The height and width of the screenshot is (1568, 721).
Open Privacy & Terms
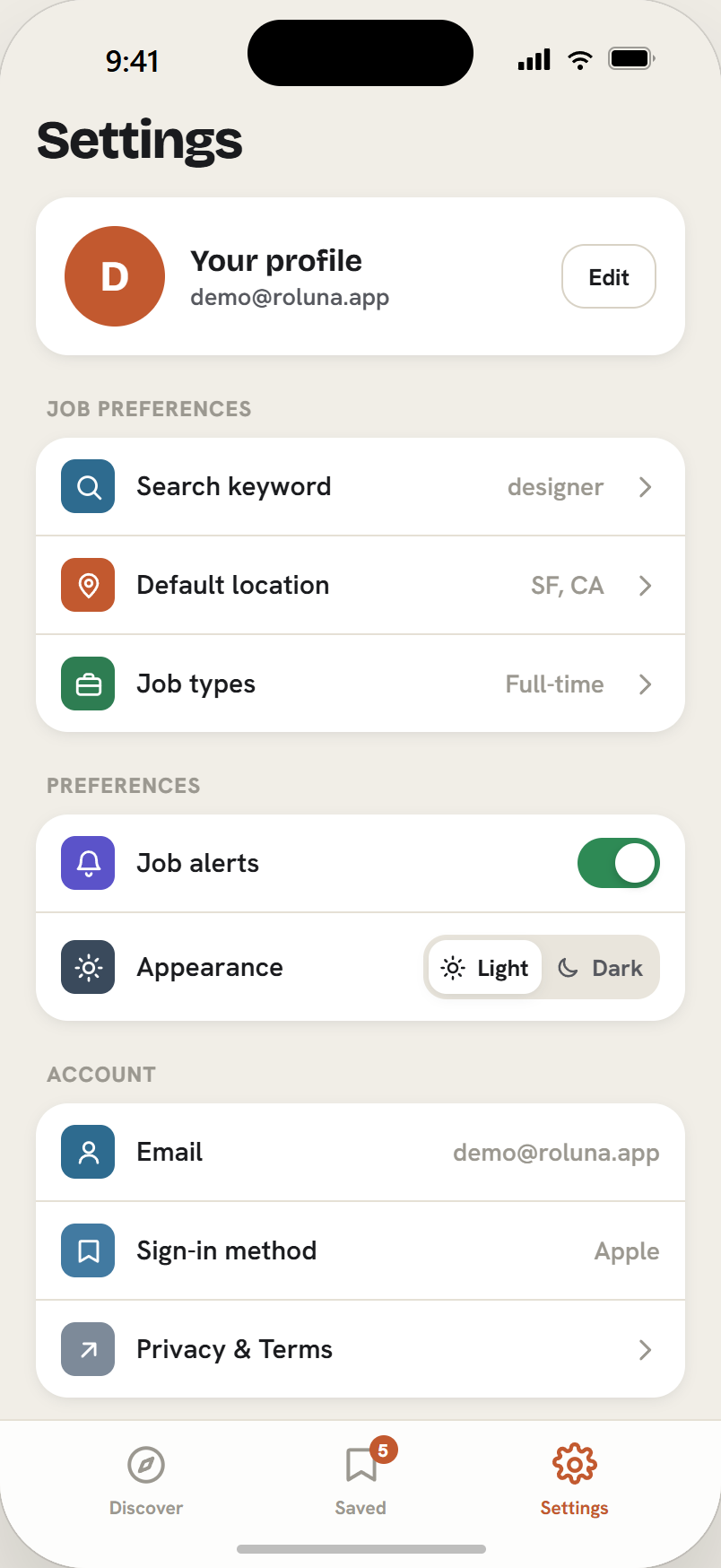[x=360, y=1349]
